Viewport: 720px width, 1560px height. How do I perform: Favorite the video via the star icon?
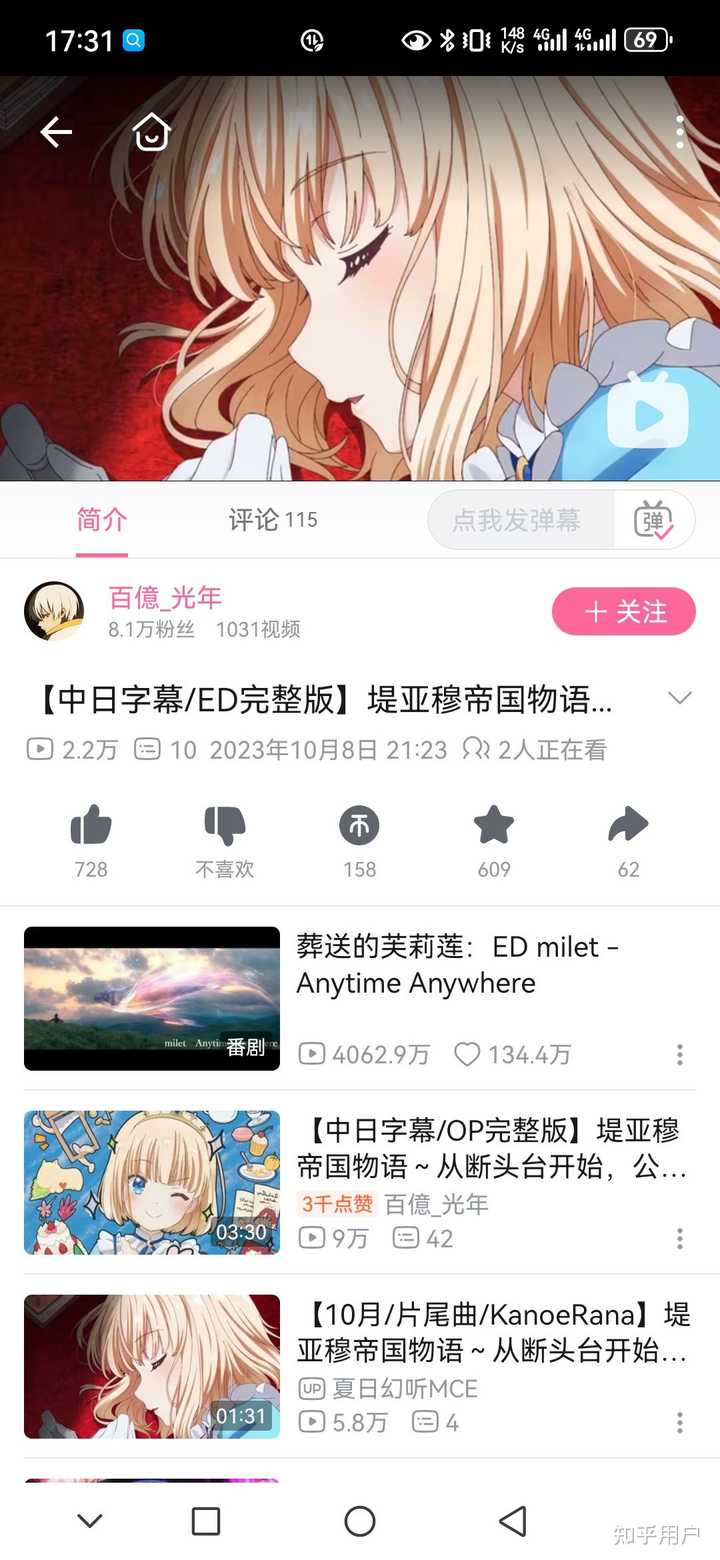[x=493, y=826]
